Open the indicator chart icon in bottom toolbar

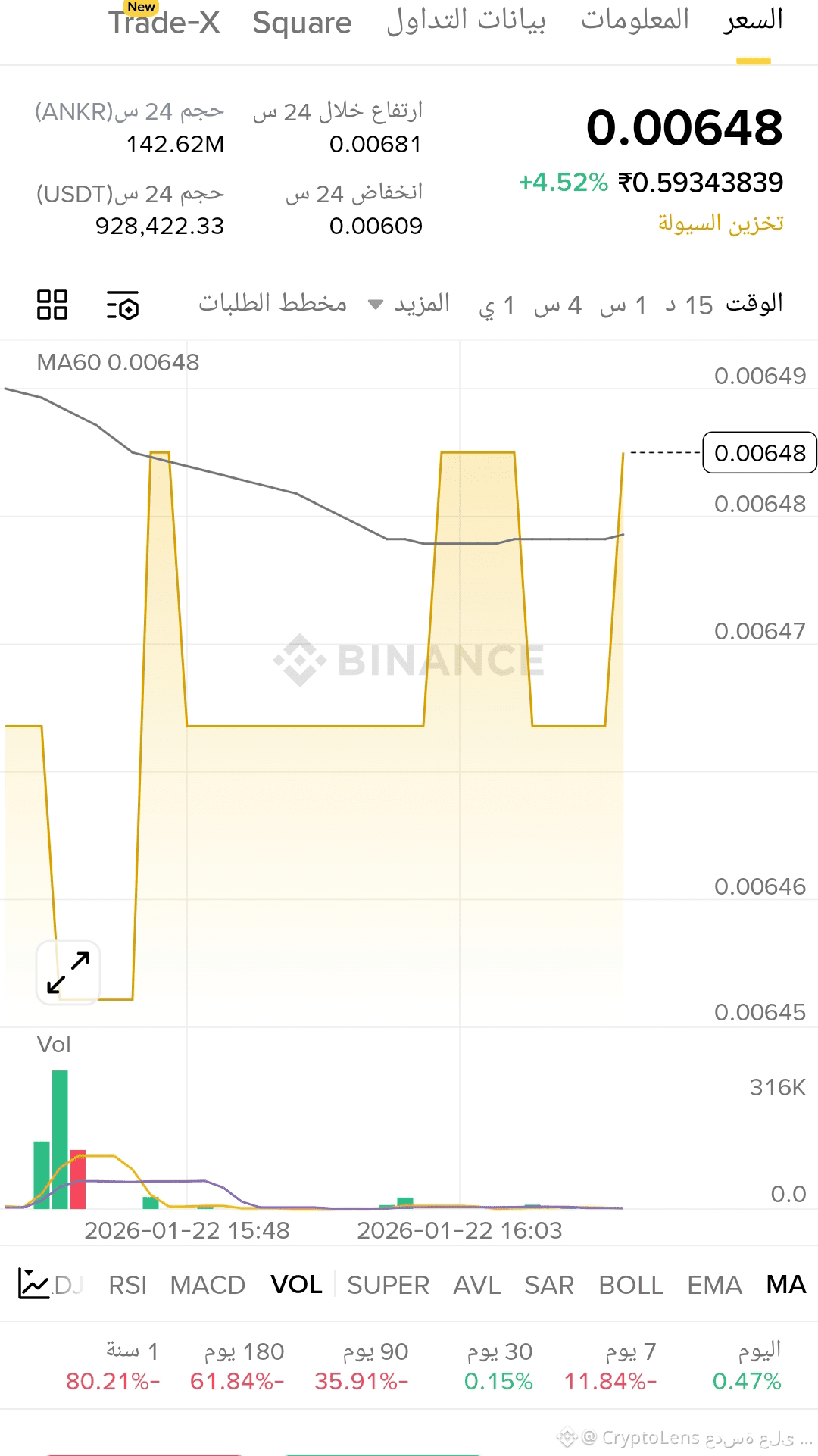tap(35, 1283)
